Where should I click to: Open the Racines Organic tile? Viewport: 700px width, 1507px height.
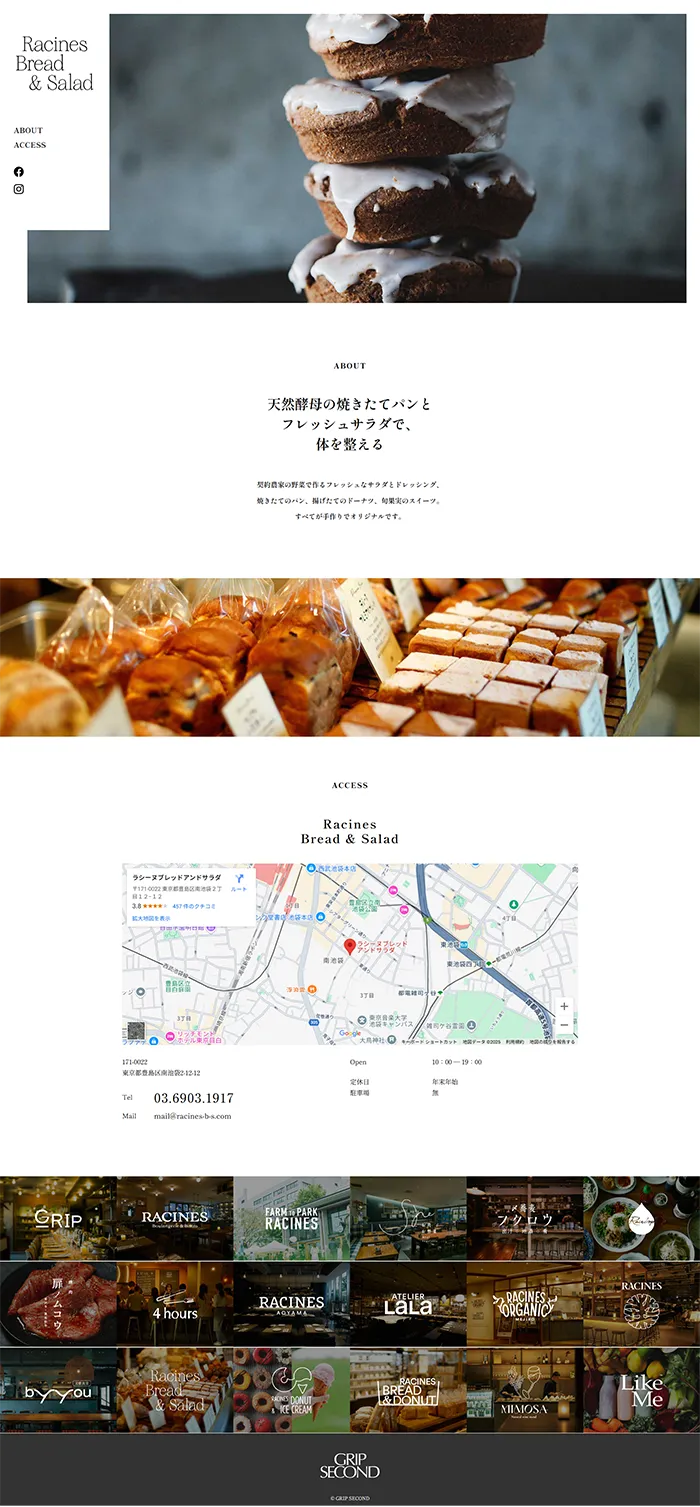[525, 1304]
